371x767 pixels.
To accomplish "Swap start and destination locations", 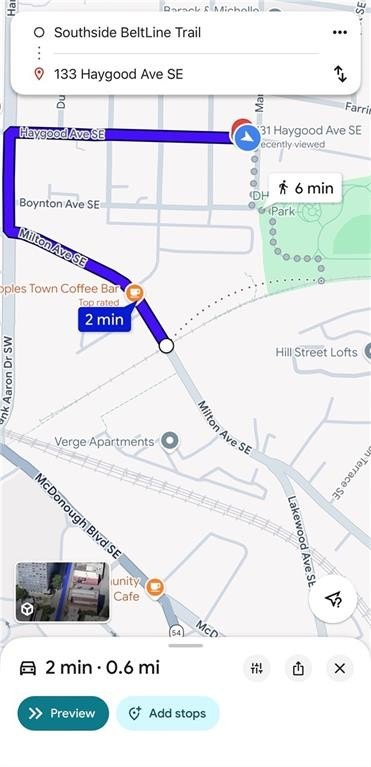I will [340, 74].
